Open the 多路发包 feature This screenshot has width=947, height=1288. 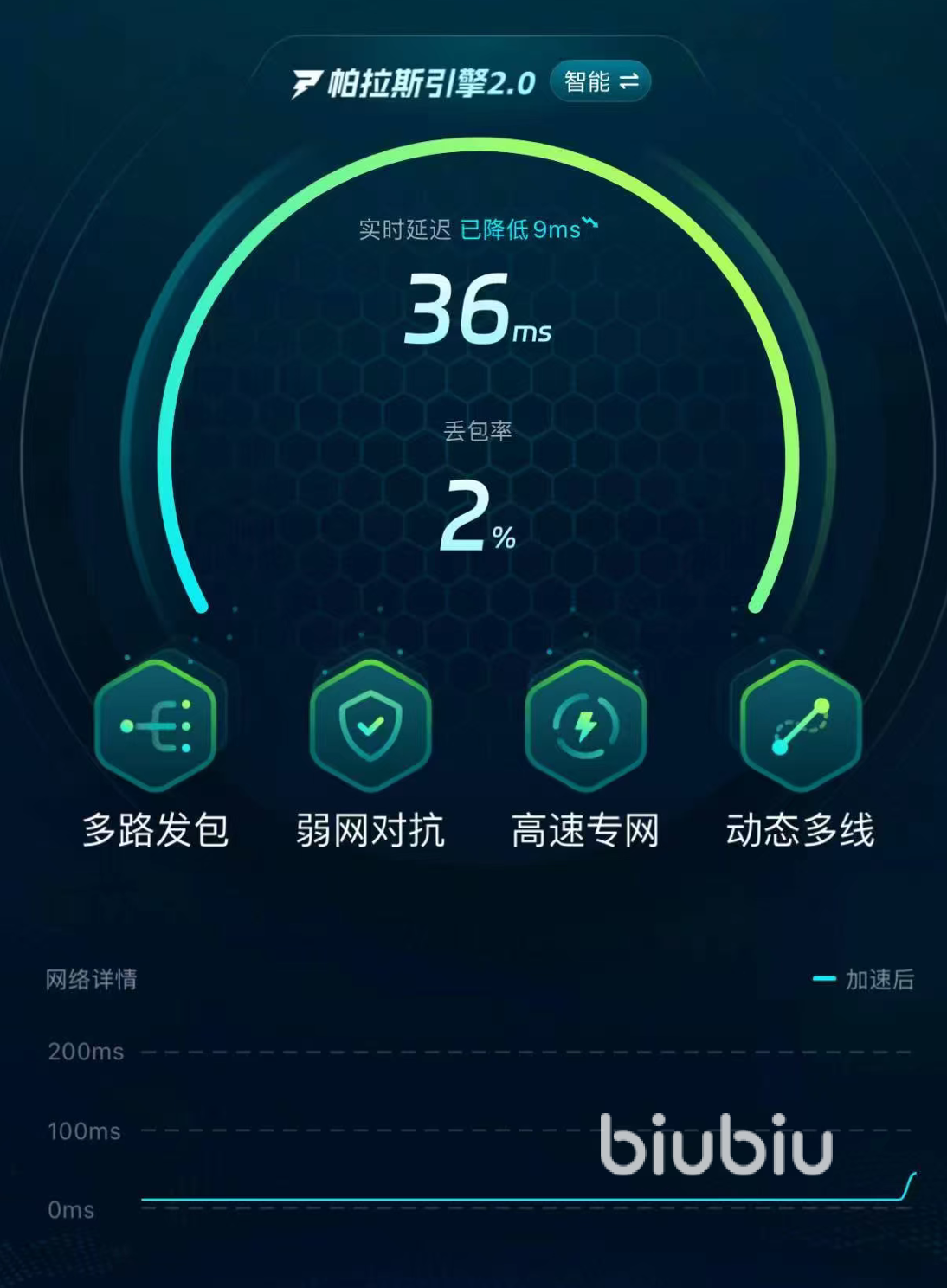[156, 725]
